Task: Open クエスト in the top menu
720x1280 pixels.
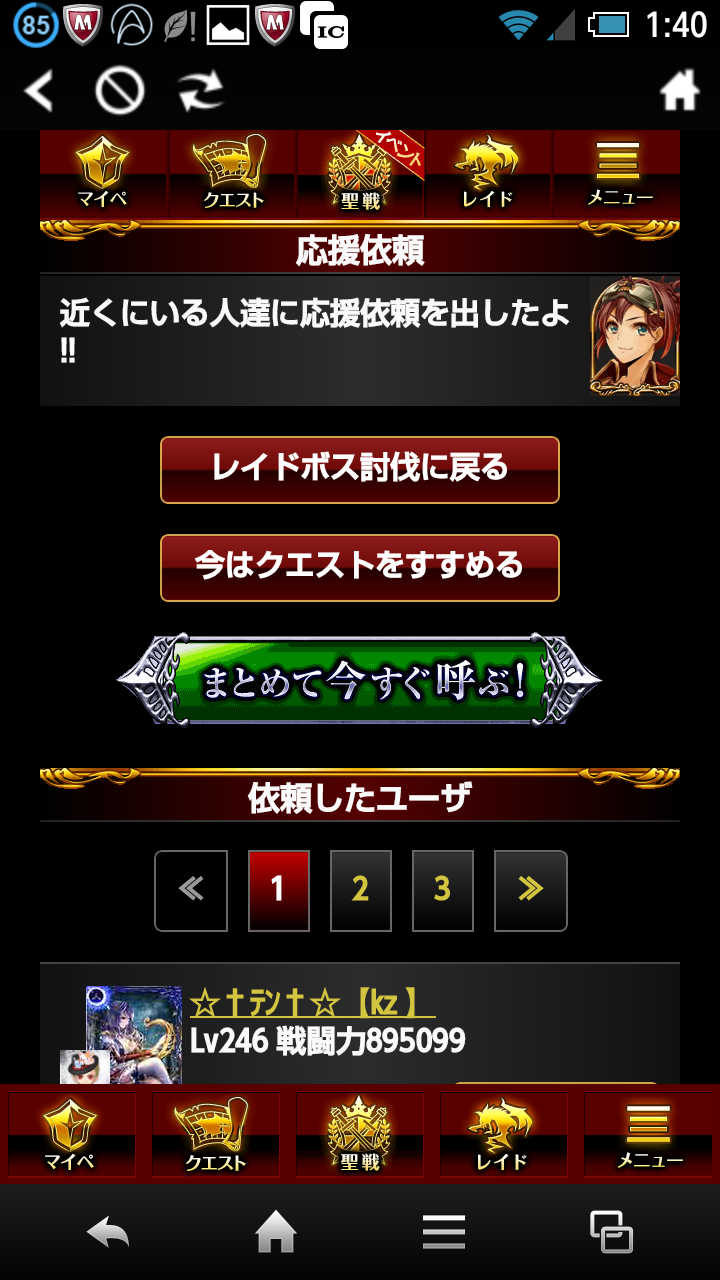Action: click(232, 174)
